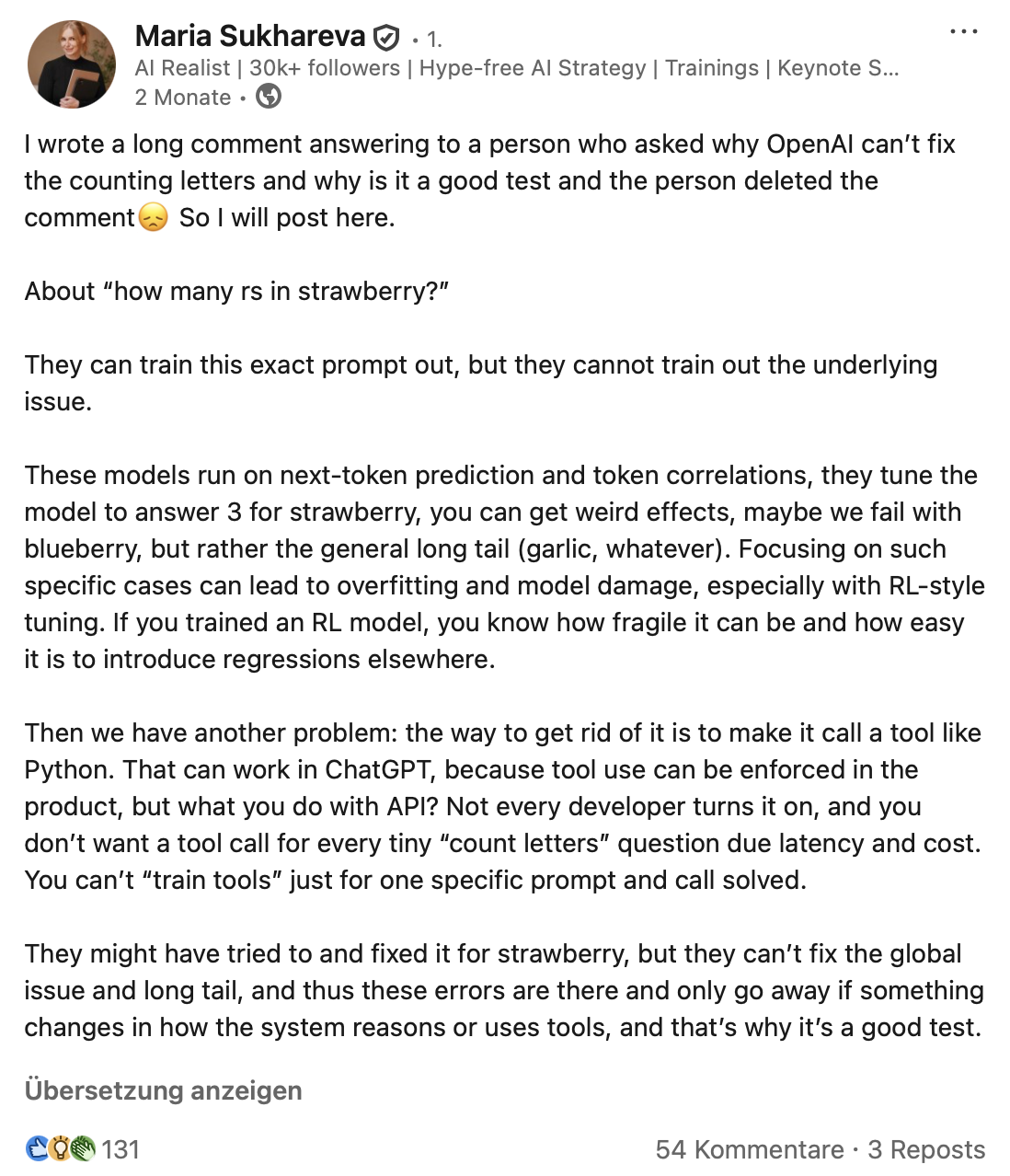The height and width of the screenshot is (1176, 1010).
Task: Show translation via Übersetzung anzeigen
Action: [163, 1090]
